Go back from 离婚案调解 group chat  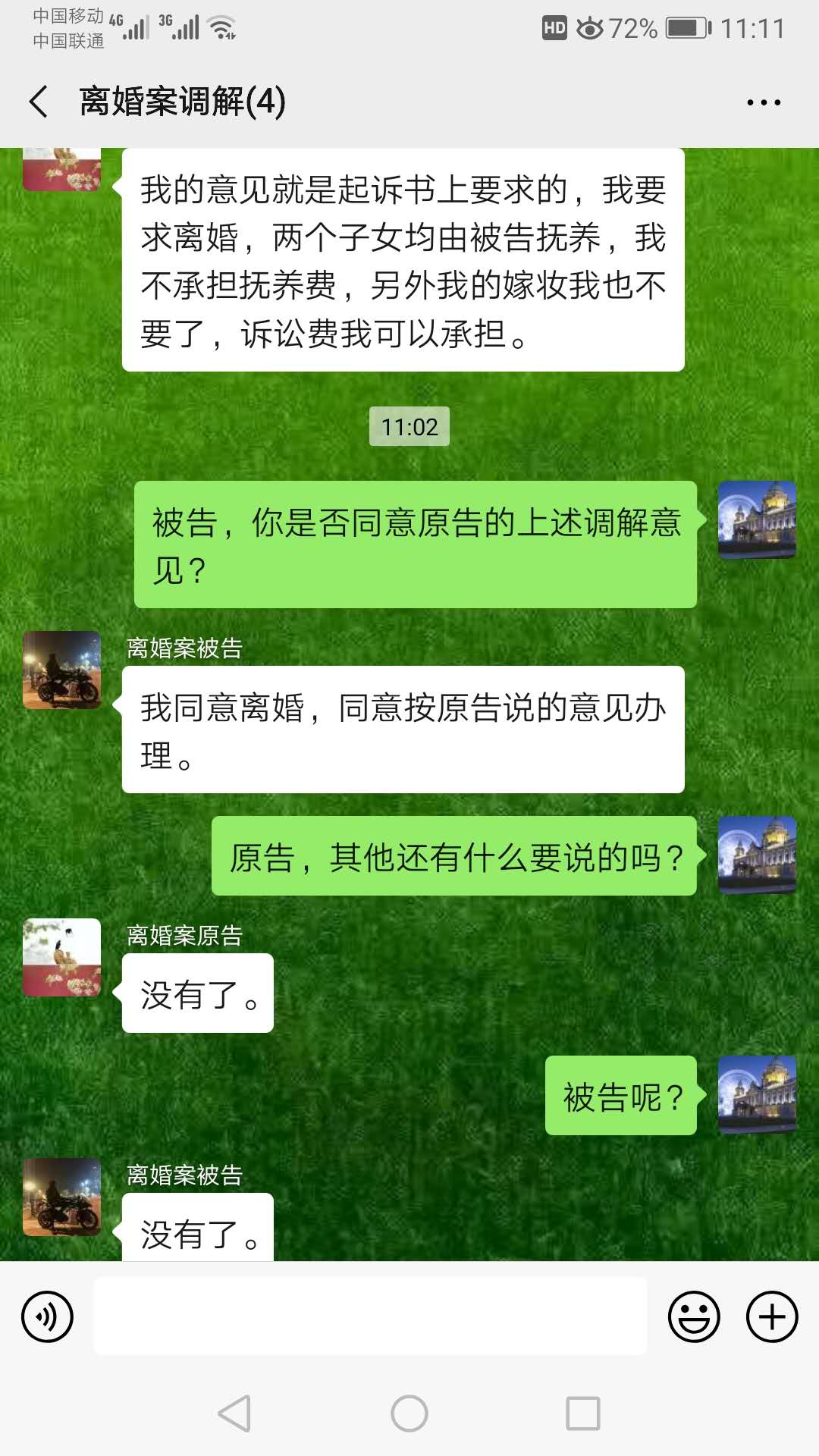39,102
